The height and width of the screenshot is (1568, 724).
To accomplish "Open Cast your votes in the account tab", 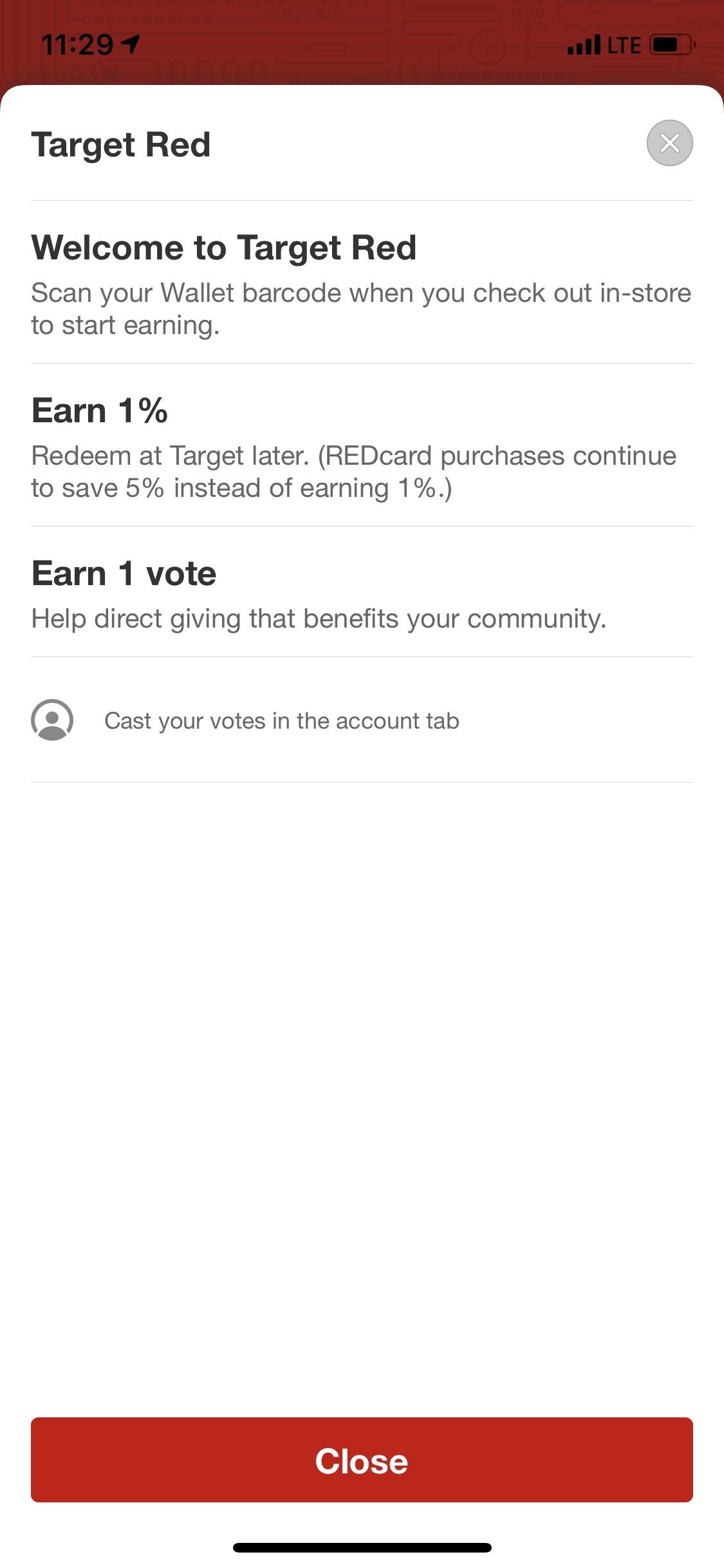I will pos(282,722).
